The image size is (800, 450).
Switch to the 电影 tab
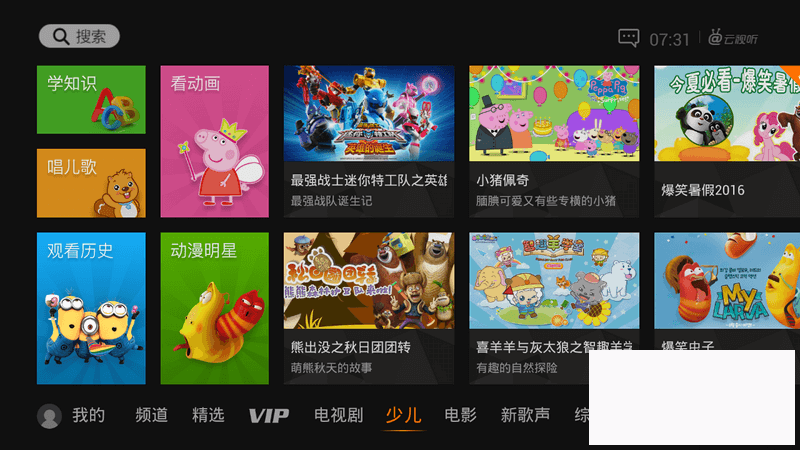[x=461, y=415]
